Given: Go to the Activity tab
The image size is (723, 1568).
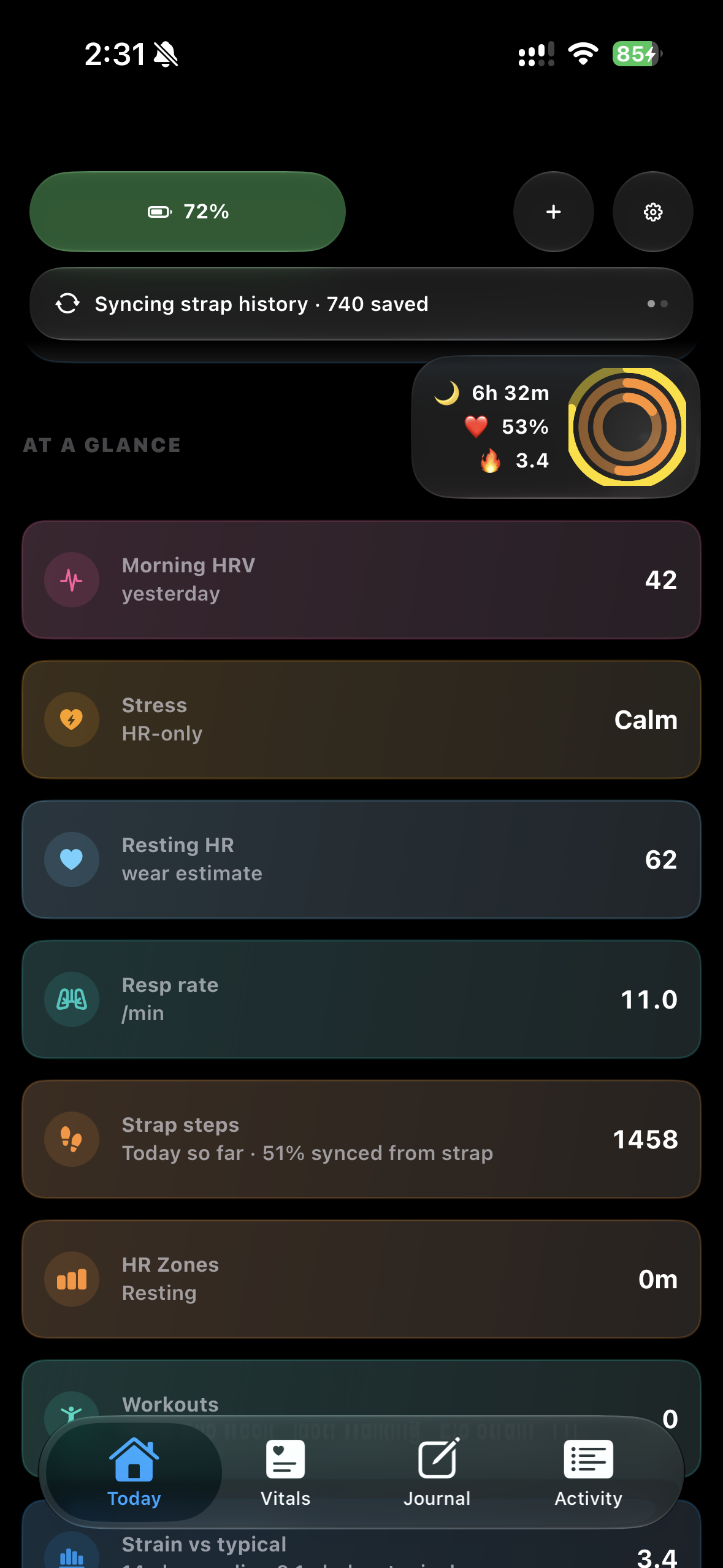Looking at the screenshot, I should click(589, 1472).
